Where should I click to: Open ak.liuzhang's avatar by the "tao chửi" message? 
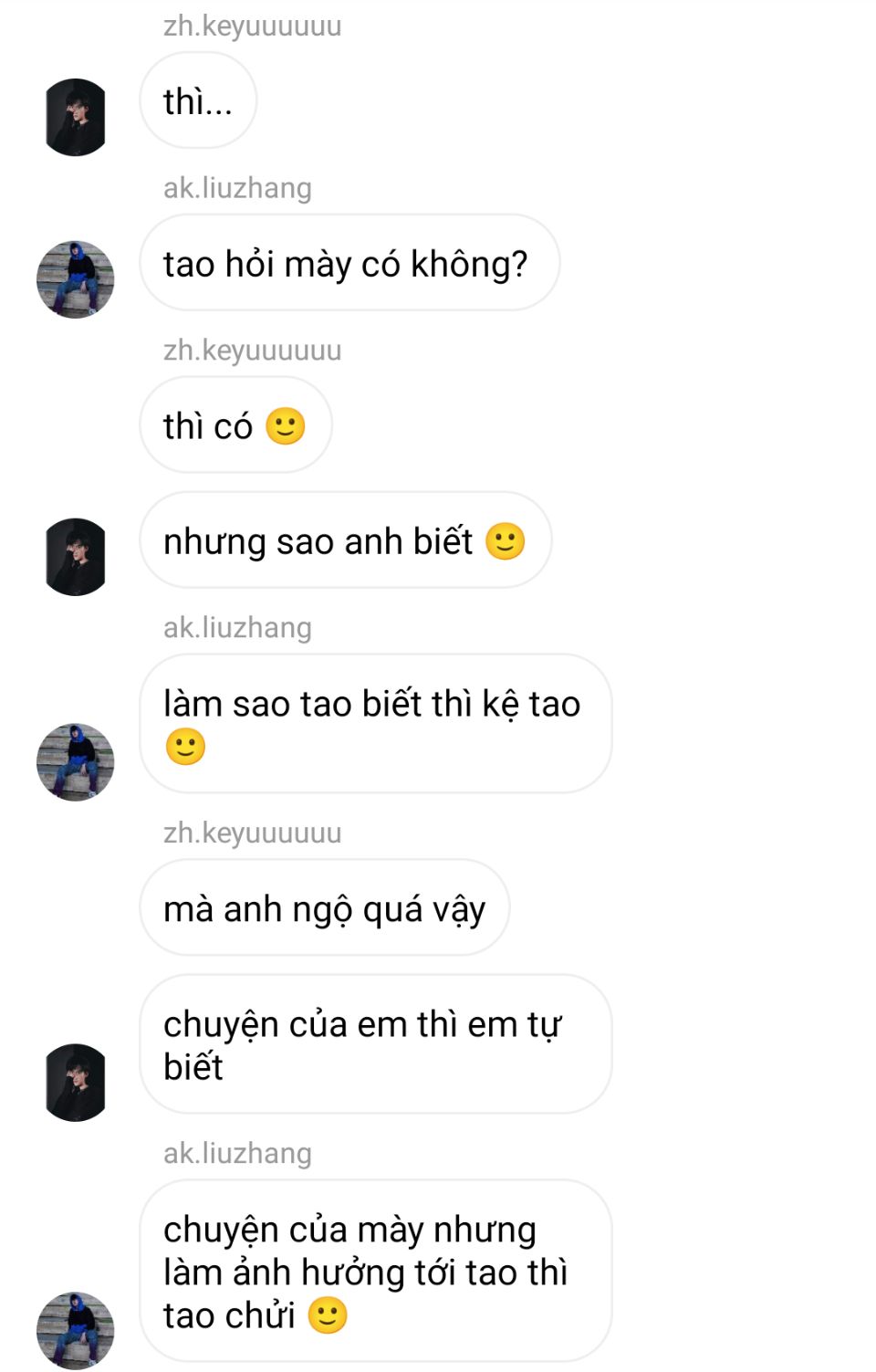tap(76, 1330)
